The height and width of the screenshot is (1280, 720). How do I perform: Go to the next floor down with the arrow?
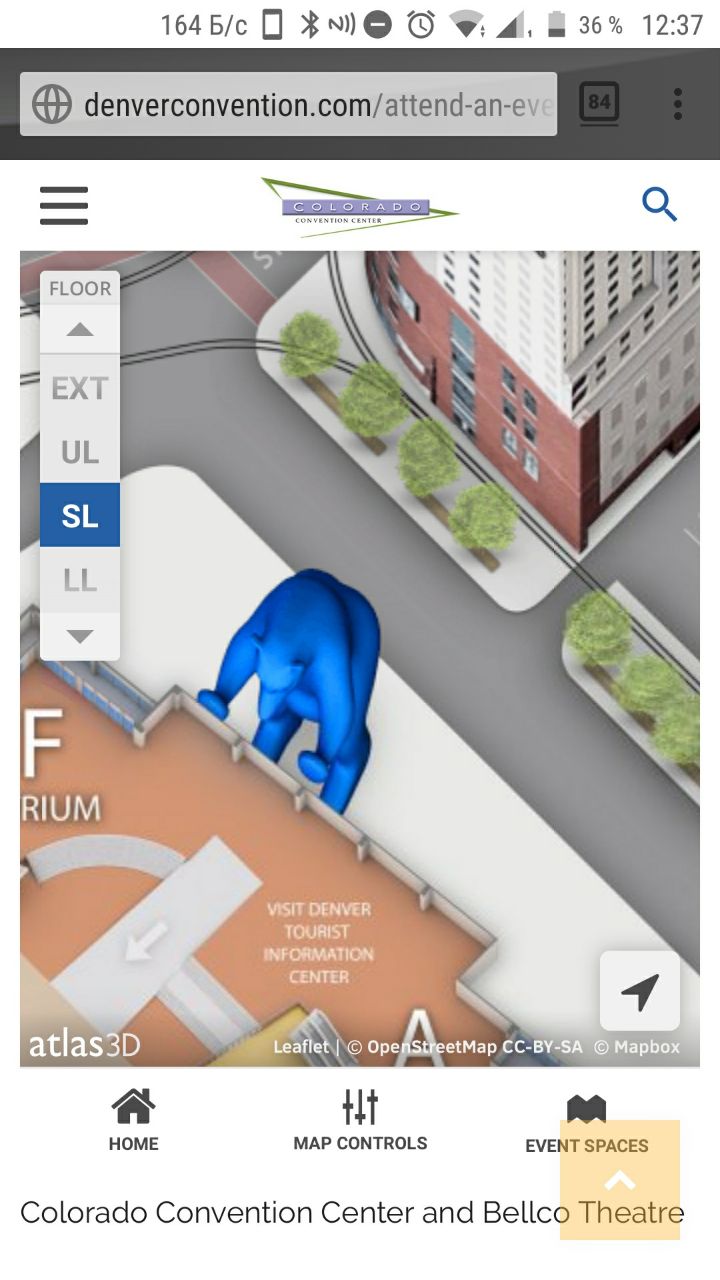tap(80, 636)
